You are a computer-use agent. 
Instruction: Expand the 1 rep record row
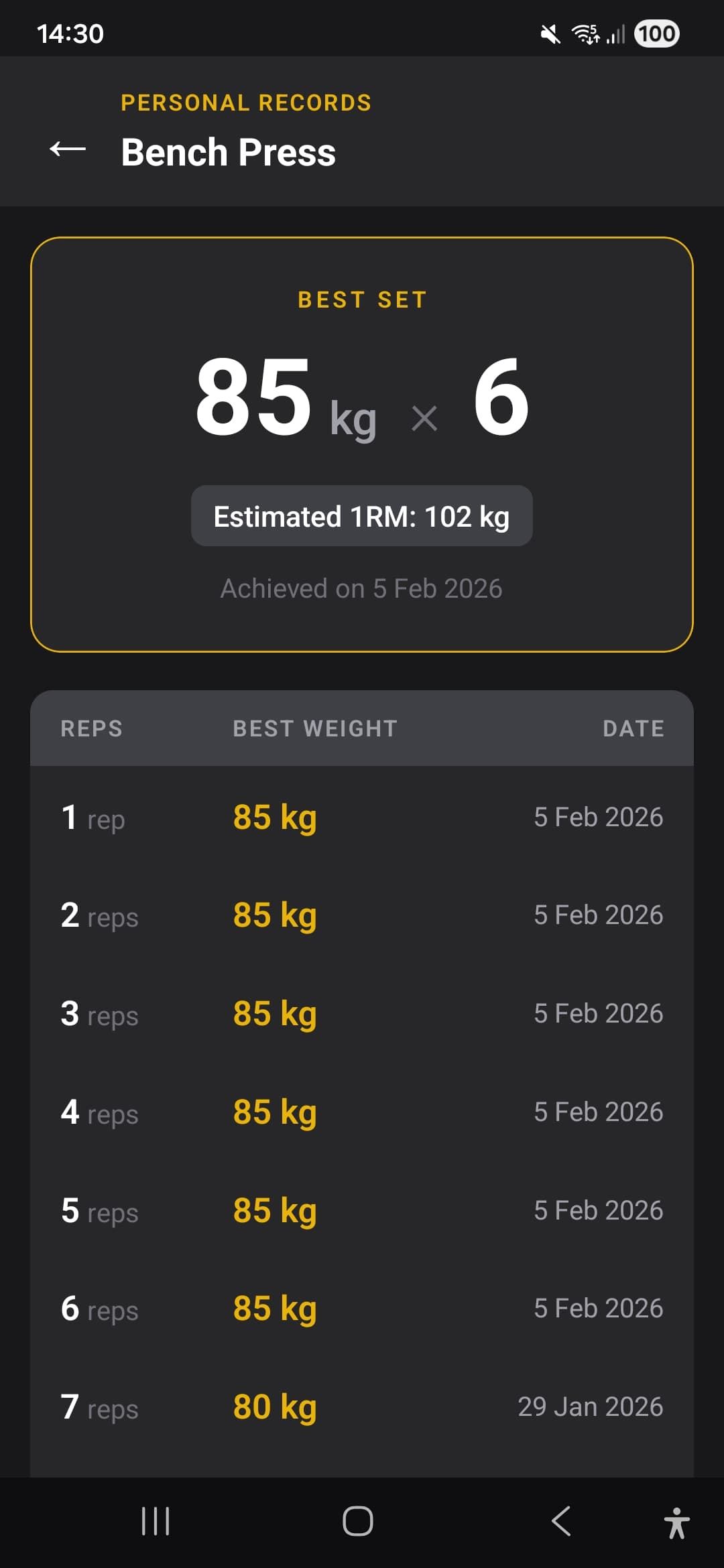362,818
